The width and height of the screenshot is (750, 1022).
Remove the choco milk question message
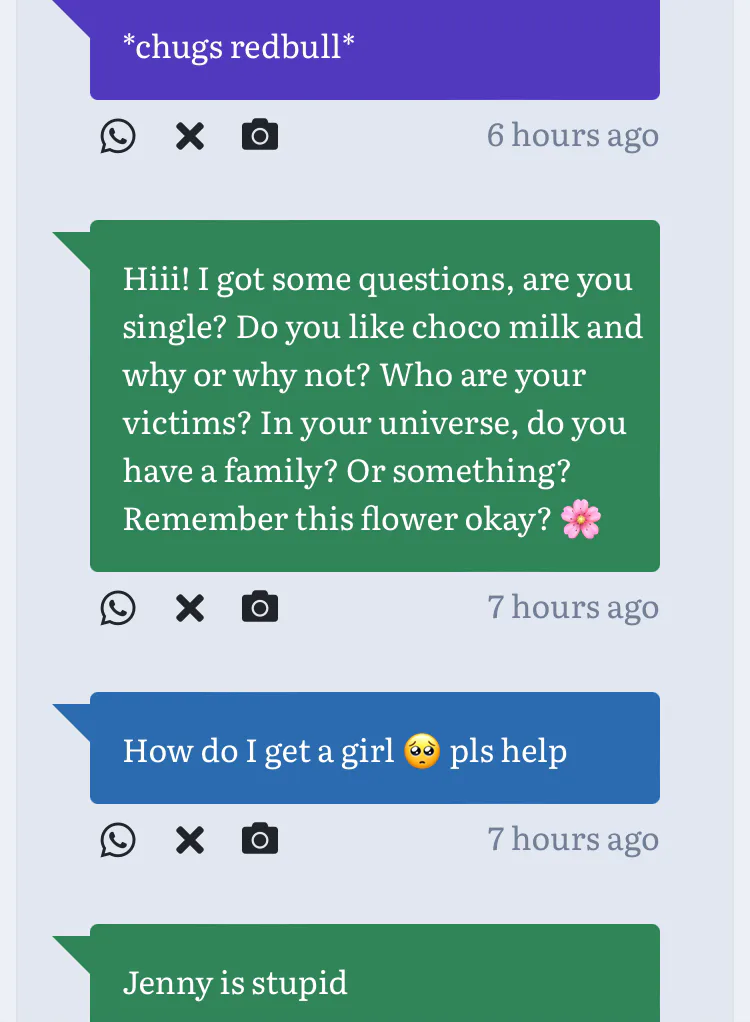pyautogui.click(x=190, y=608)
